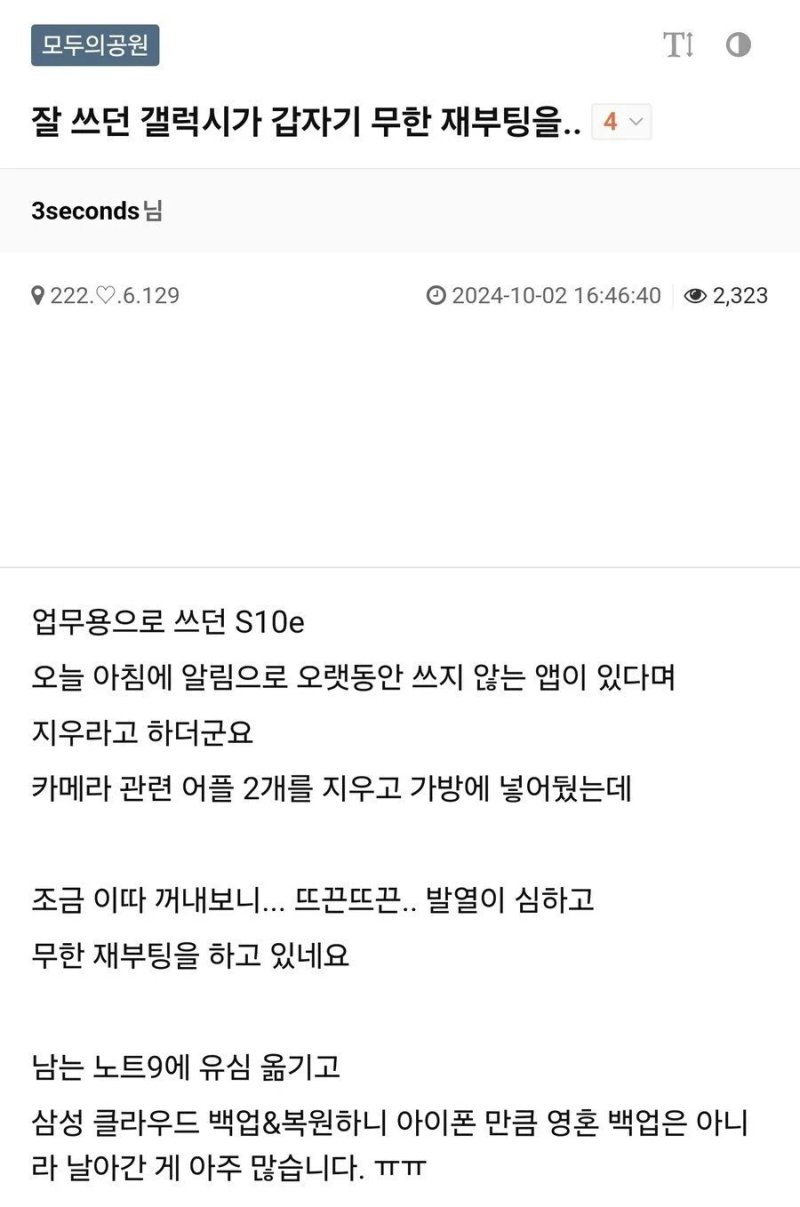This screenshot has width=800, height=1207.
Task: Change text size with the T icon
Action: tap(678, 45)
